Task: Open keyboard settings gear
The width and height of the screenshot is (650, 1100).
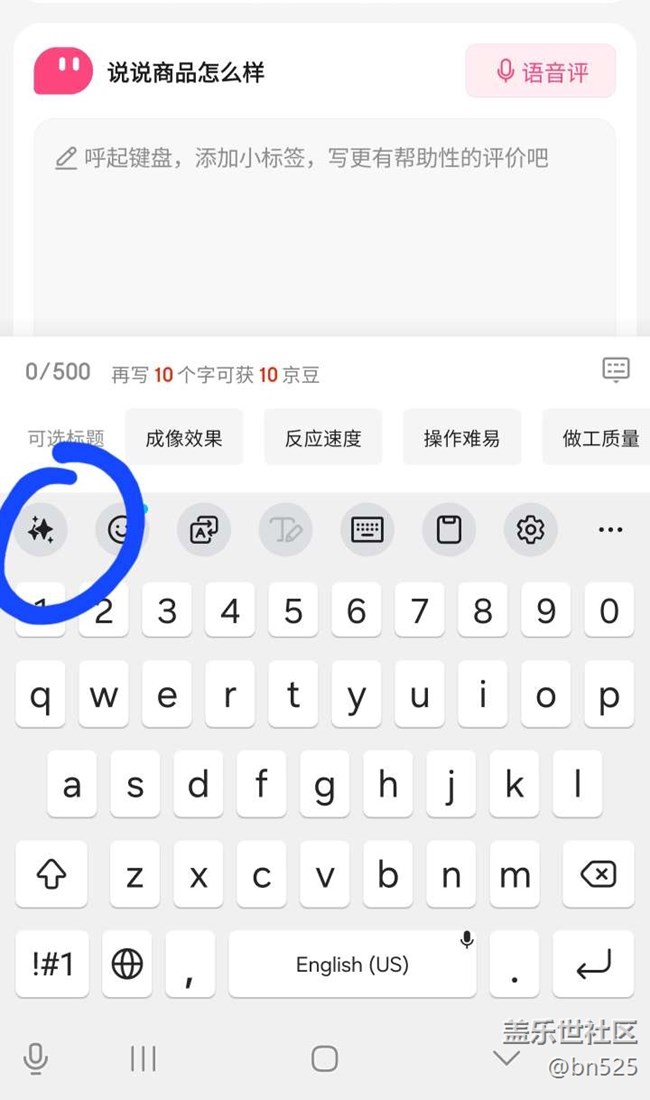Action: coord(530,530)
